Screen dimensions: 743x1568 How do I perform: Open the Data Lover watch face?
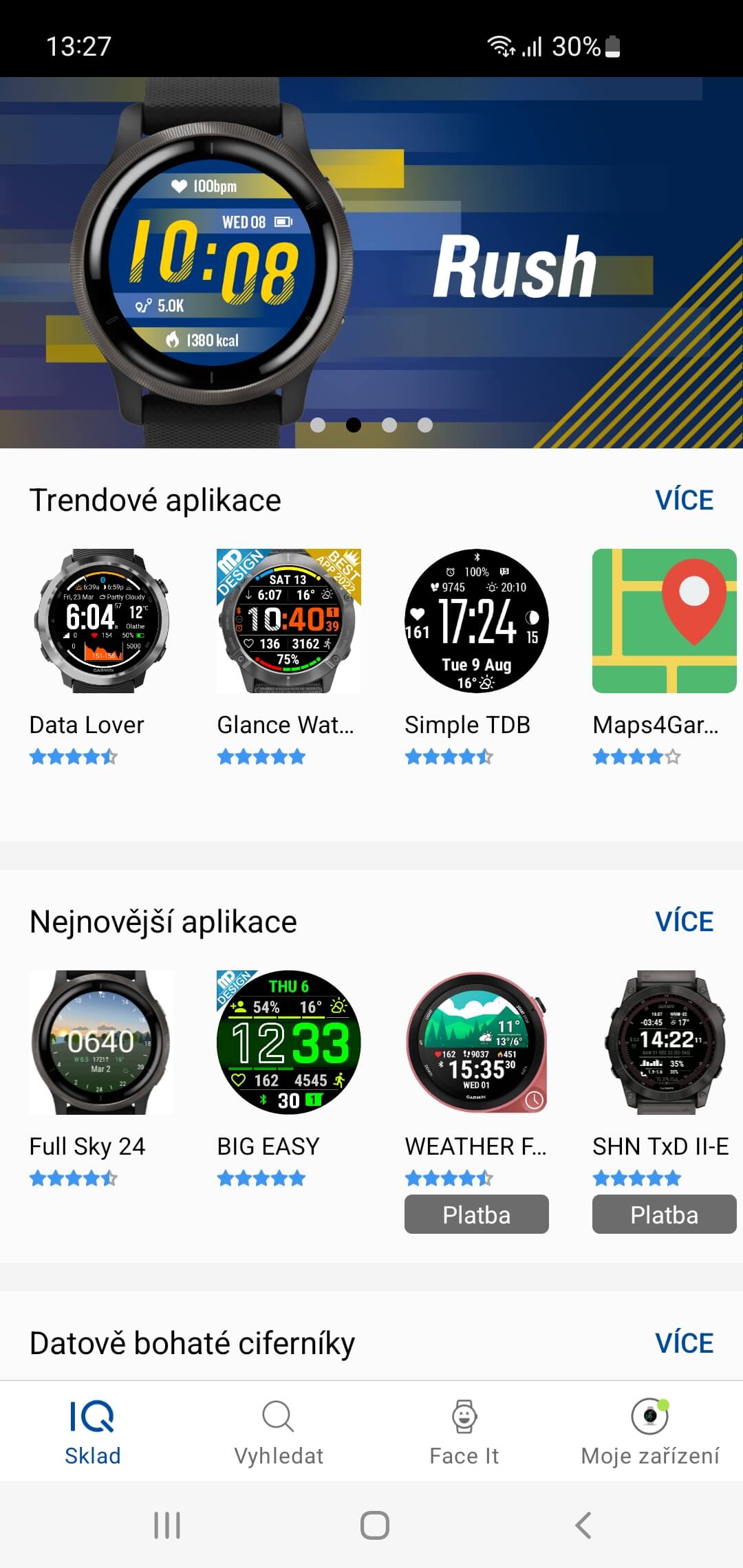(x=102, y=620)
